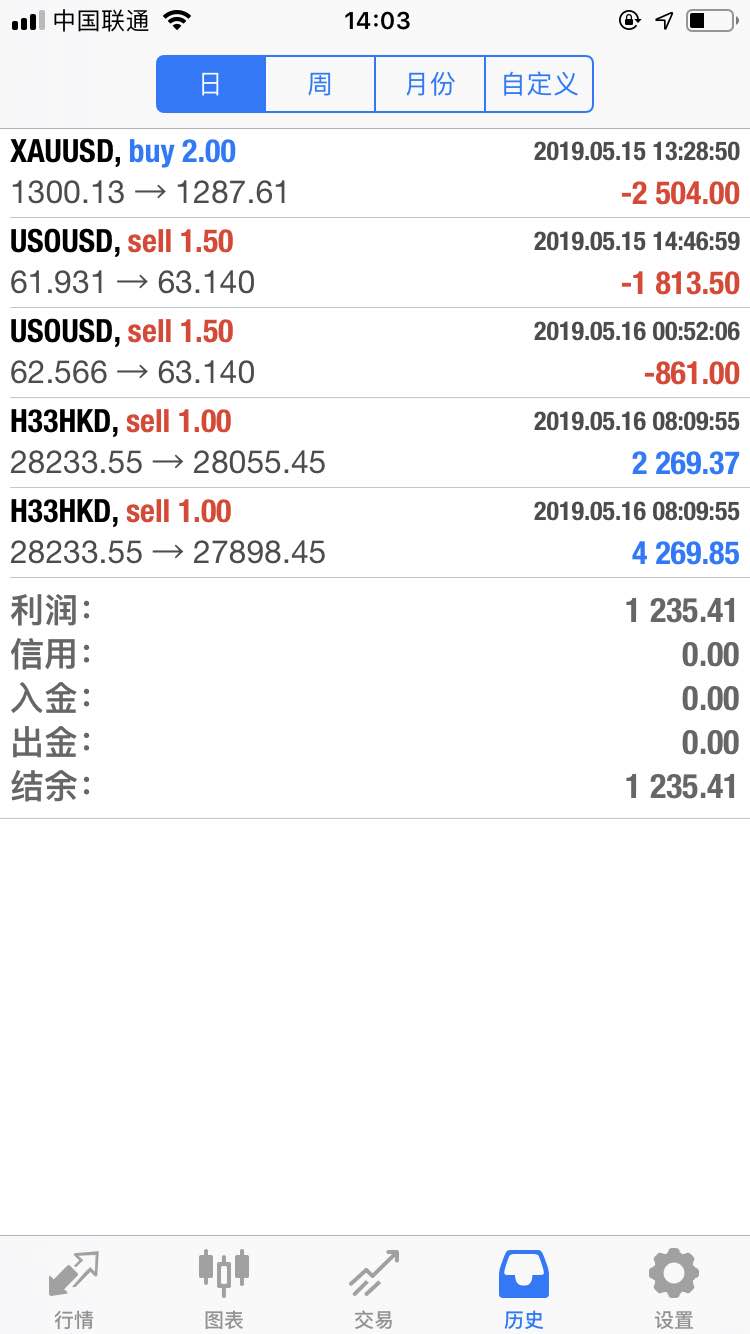Go to the 行情 quotes tab
Screen dimensions: 750x1334
pyautogui.click(x=74, y=1287)
